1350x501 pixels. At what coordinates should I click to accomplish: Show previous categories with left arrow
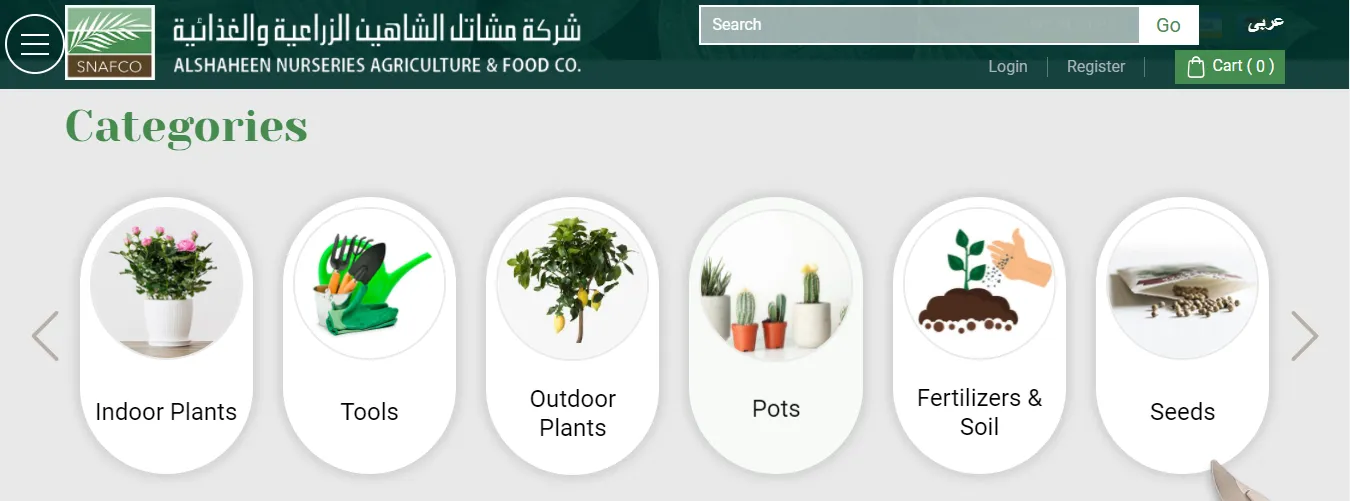tap(45, 336)
